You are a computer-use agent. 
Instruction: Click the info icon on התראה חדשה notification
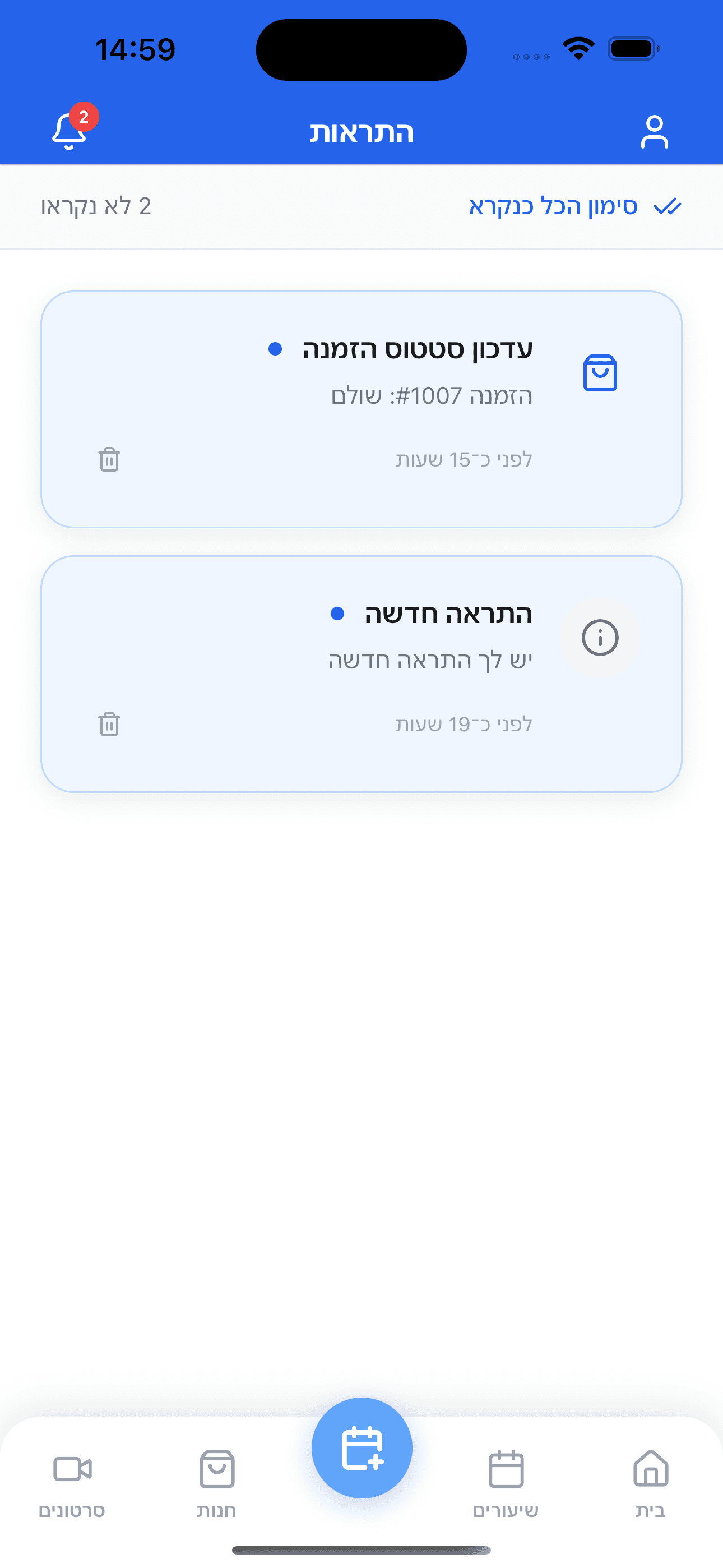click(600, 638)
